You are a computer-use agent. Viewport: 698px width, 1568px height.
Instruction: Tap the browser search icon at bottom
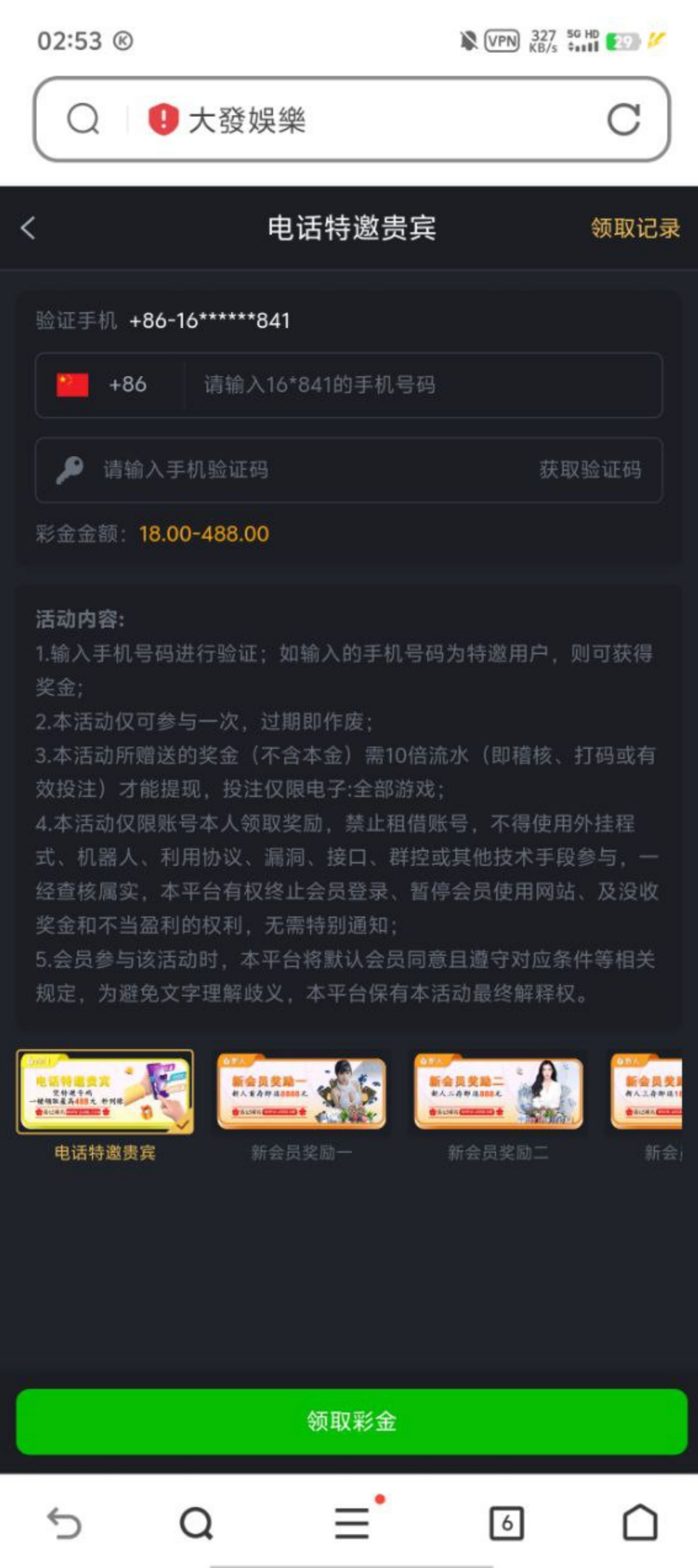point(196,1523)
